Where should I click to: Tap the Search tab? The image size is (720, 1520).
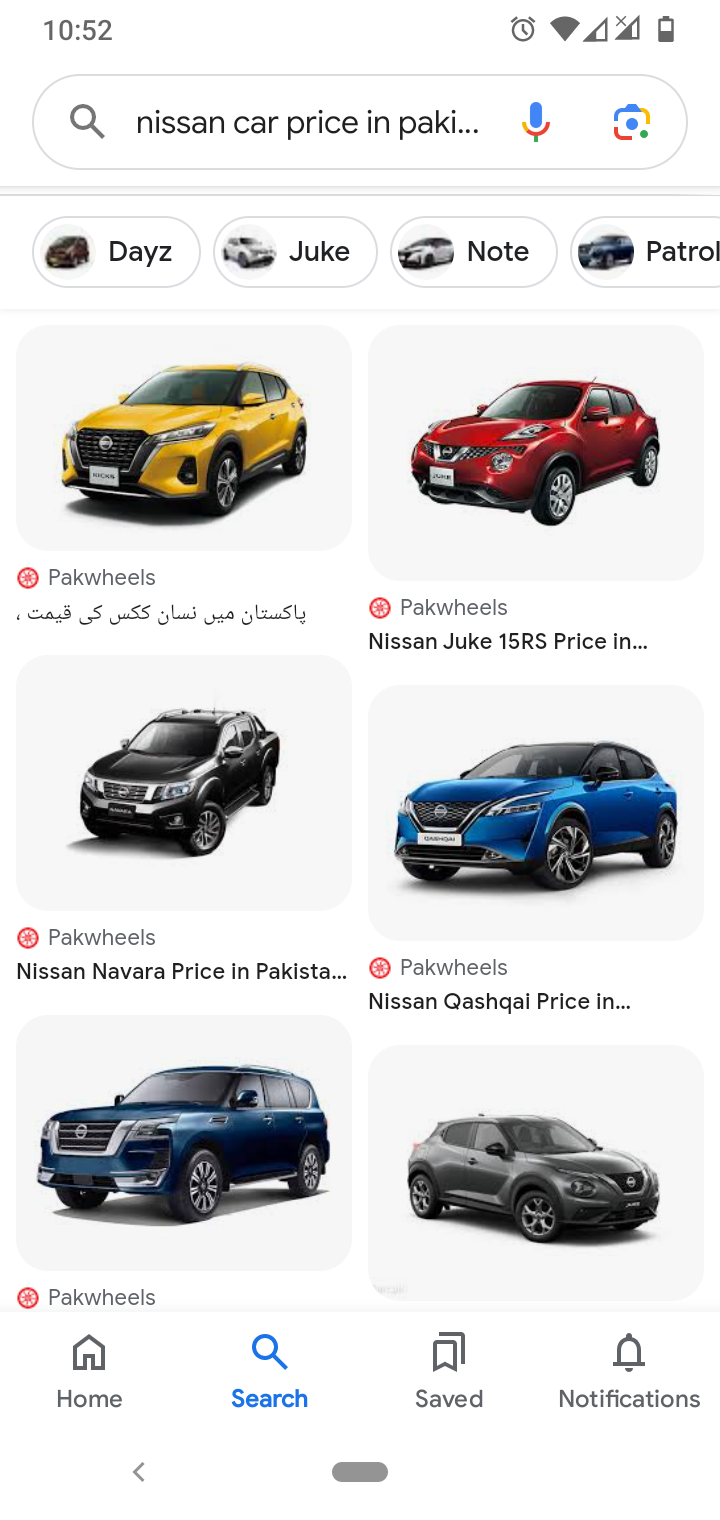click(269, 1370)
